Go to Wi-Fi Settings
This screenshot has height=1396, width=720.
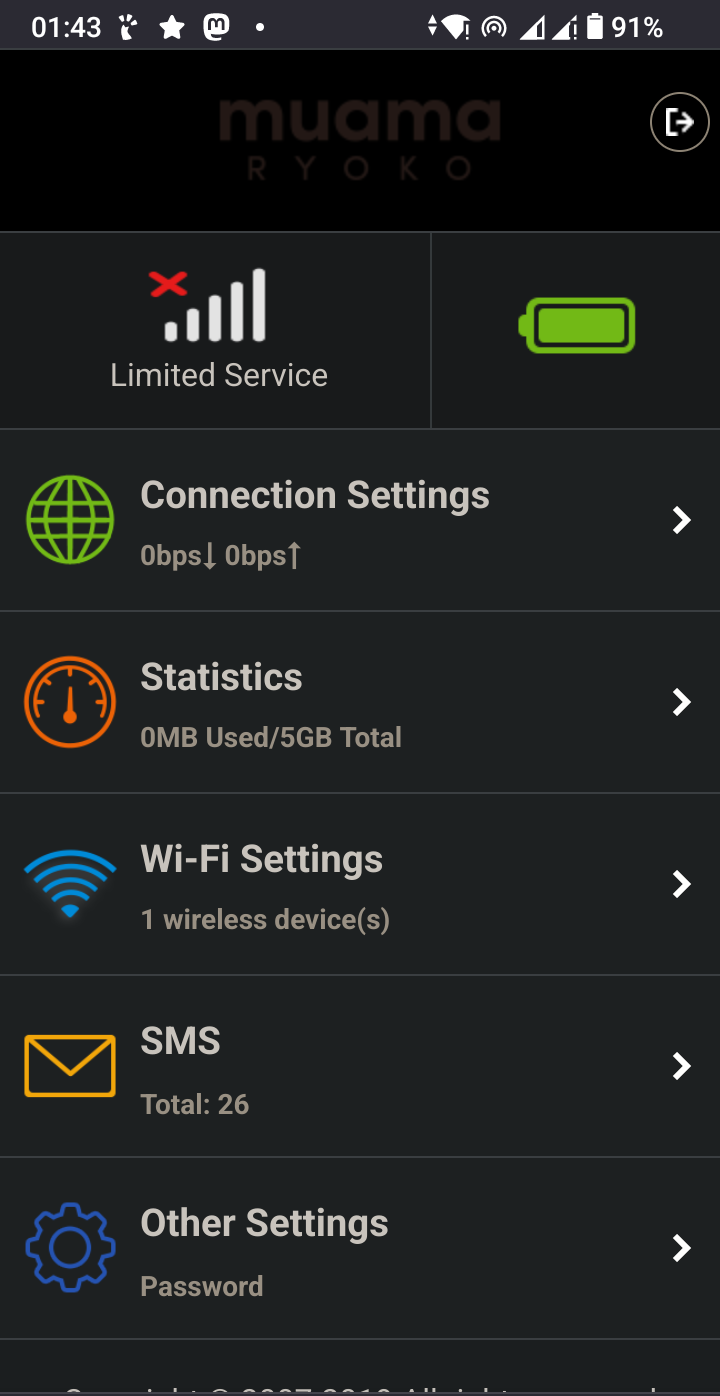pyautogui.click(x=360, y=885)
